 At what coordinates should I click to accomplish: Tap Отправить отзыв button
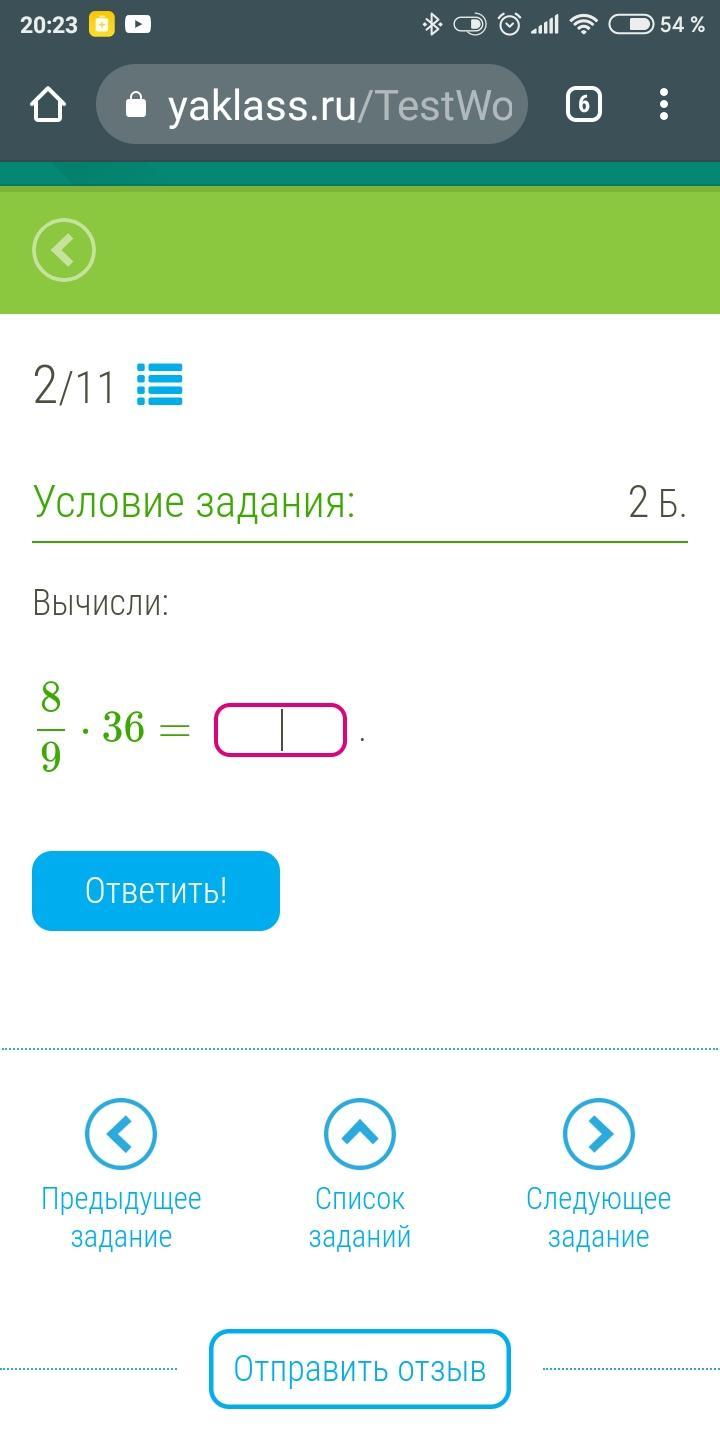[360, 1368]
